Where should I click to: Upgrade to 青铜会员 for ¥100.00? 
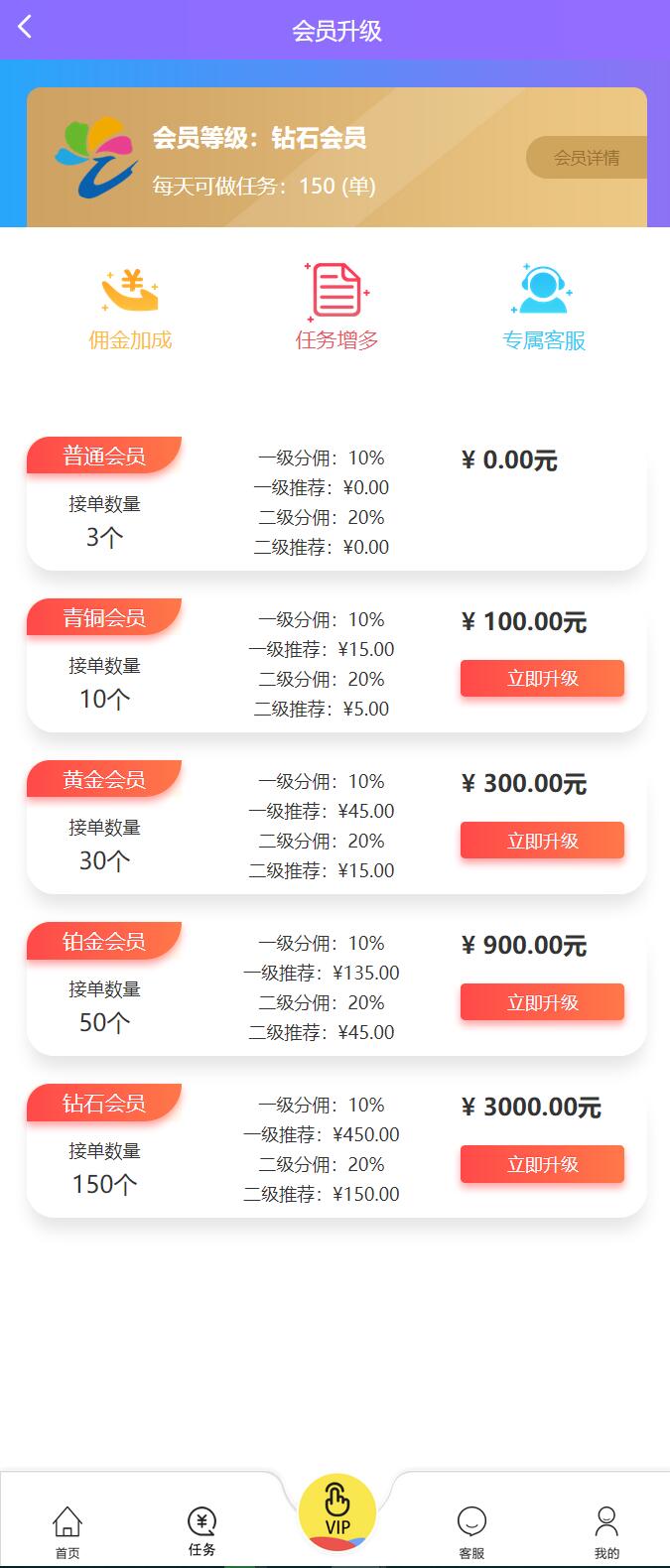542,679
